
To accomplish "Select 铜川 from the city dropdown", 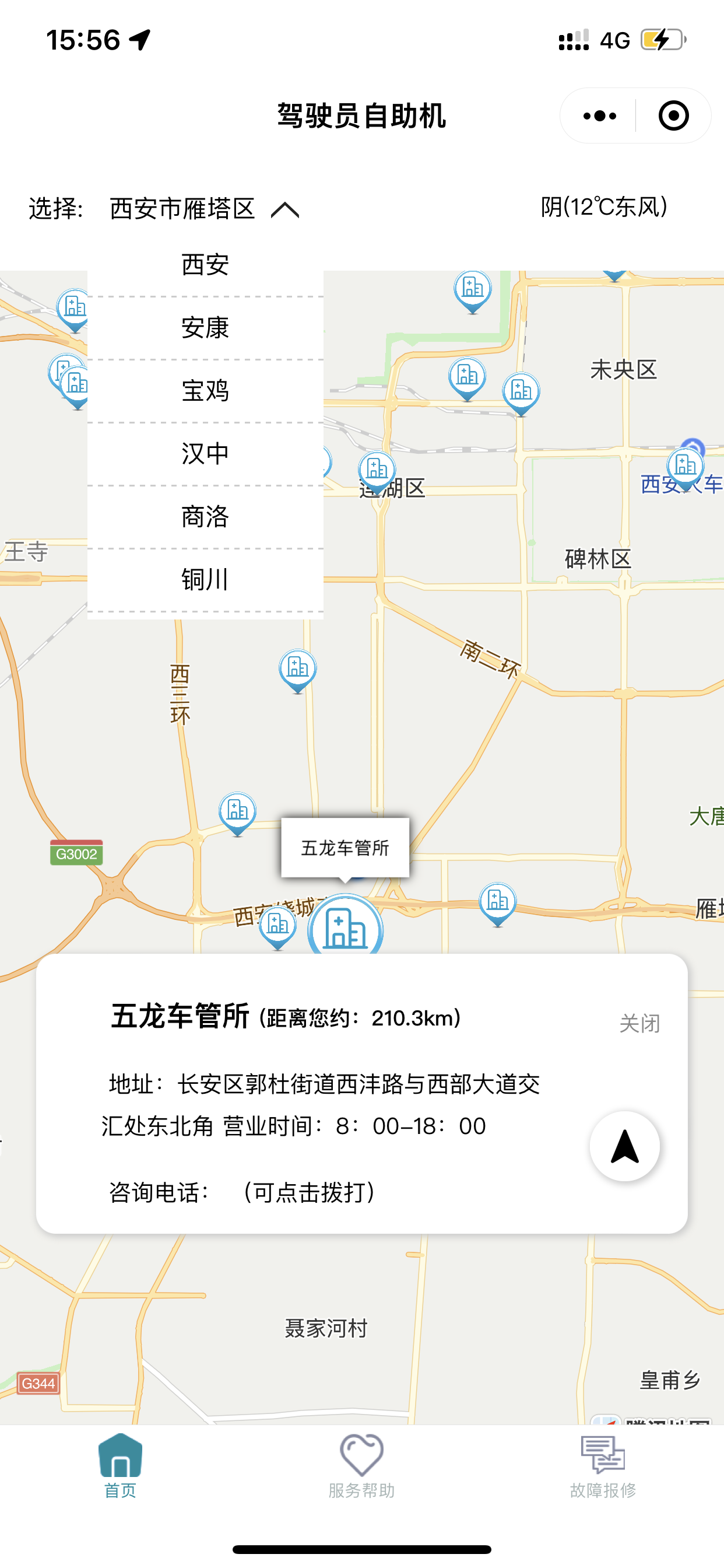I will [205, 579].
